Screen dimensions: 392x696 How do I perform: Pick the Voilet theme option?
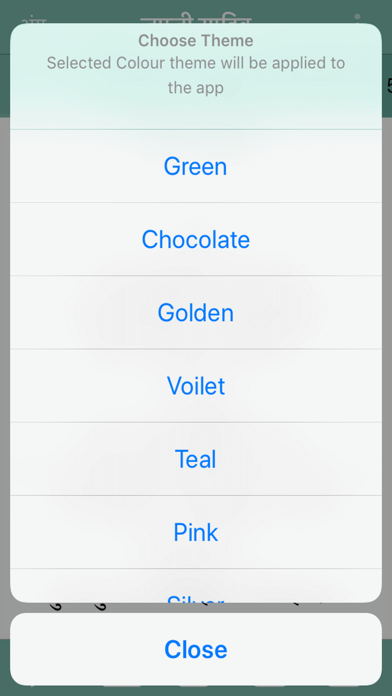196,386
